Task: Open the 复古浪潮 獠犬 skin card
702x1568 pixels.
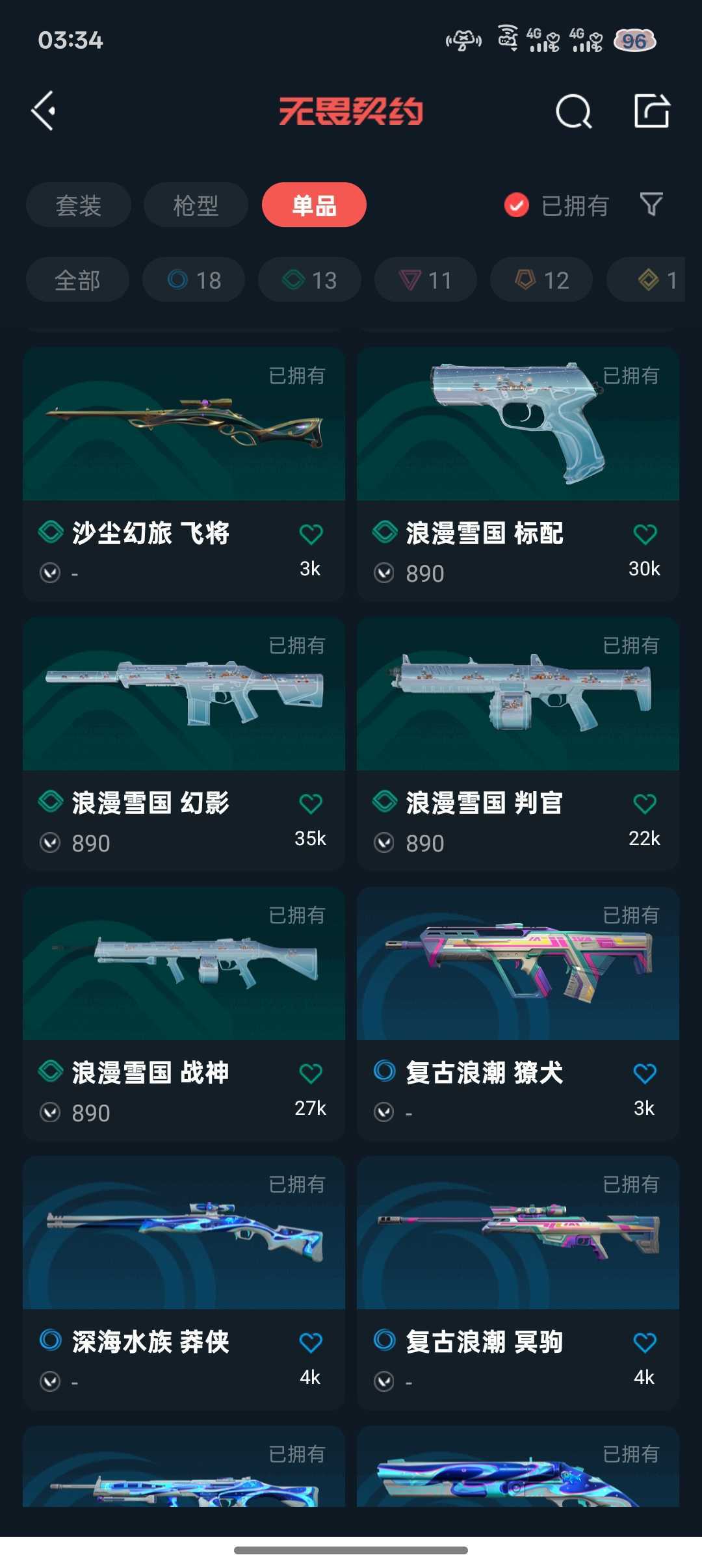Action: (x=518, y=1013)
